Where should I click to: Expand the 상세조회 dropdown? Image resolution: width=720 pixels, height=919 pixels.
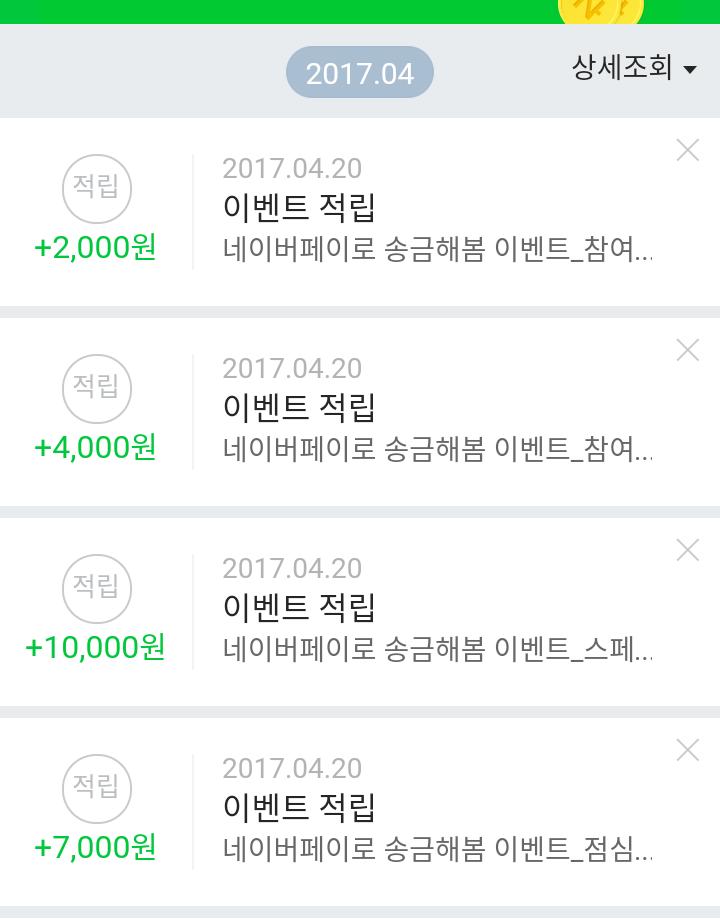634,68
